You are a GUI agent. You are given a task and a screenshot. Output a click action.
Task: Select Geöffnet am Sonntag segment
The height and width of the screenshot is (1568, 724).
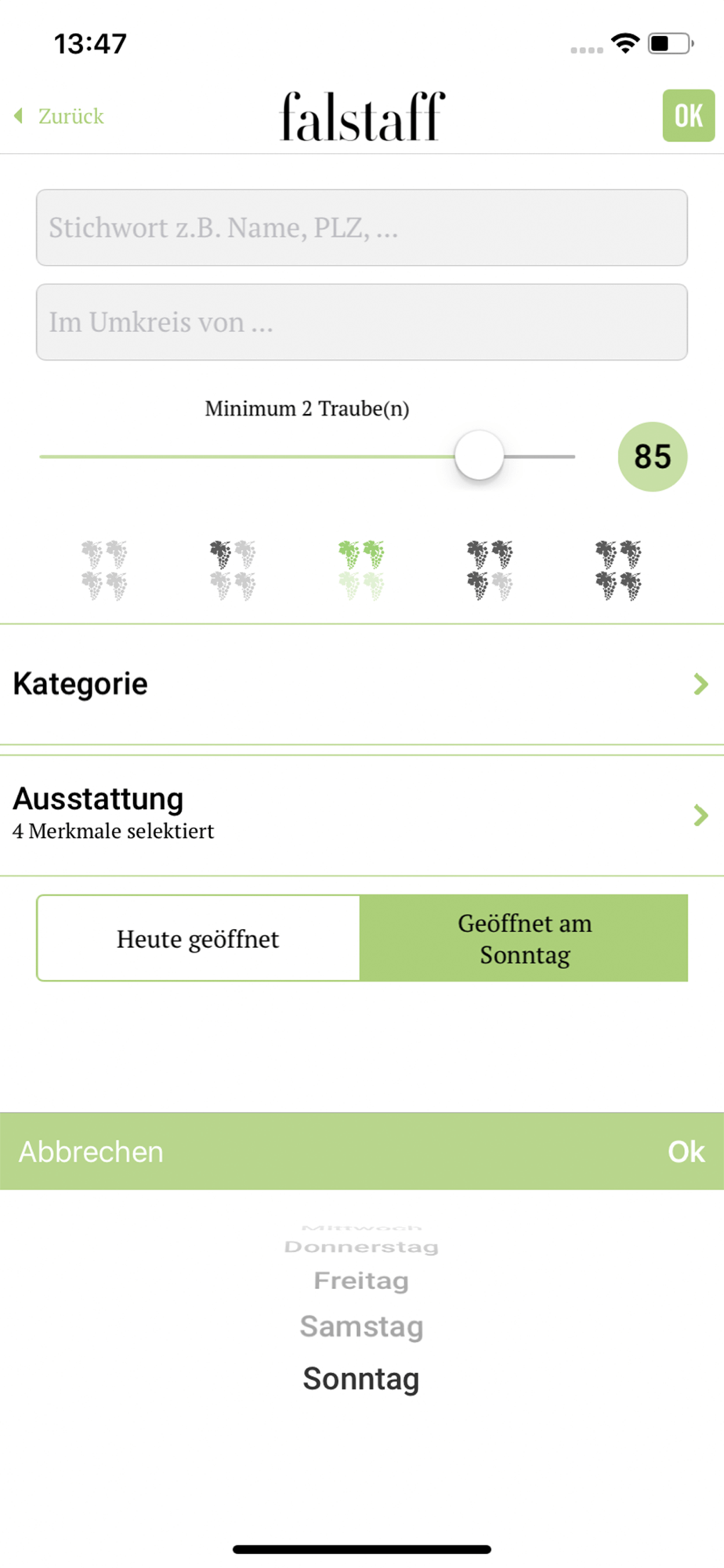(x=524, y=938)
